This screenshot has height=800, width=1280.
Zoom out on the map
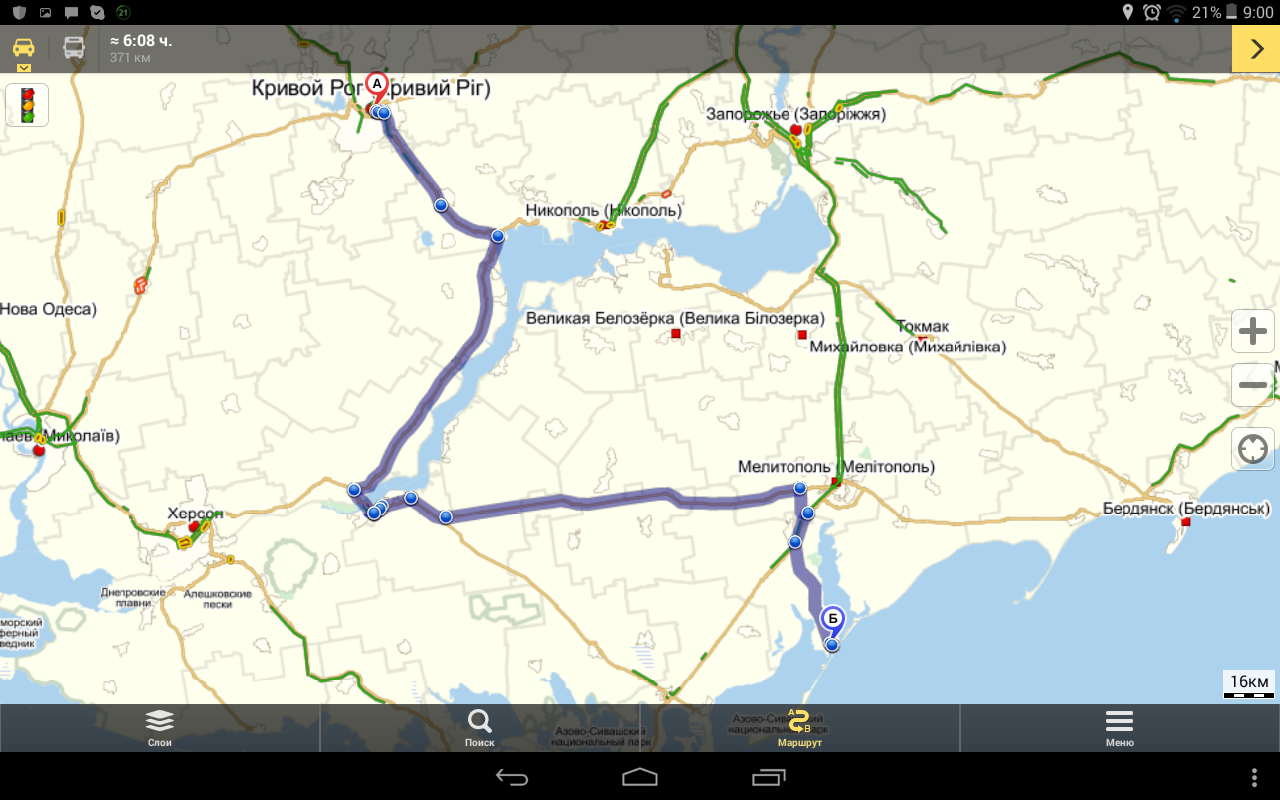pyautogui.click(x=1253, y=385)
